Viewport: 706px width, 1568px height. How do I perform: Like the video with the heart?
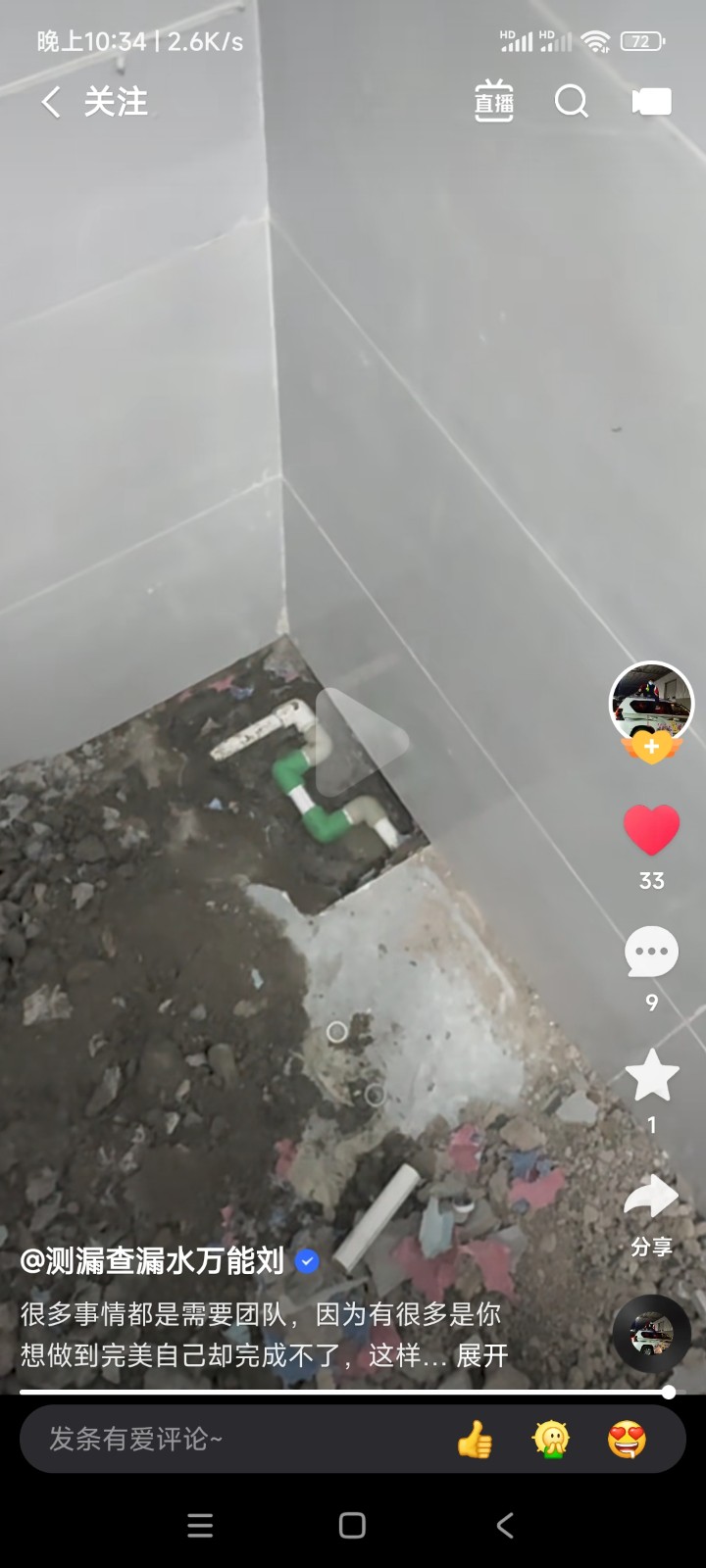(651, 830)
